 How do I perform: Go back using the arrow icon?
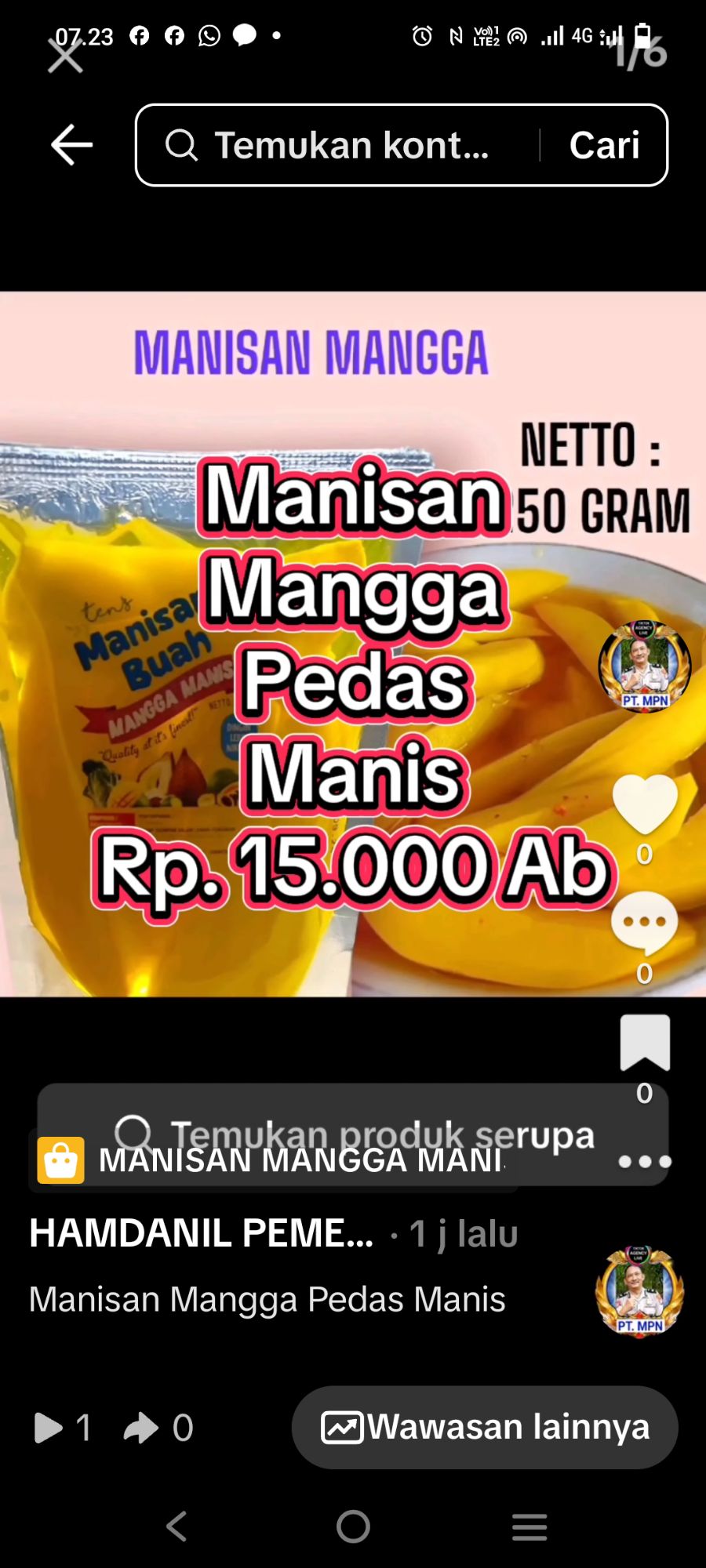tap(71, 145)
